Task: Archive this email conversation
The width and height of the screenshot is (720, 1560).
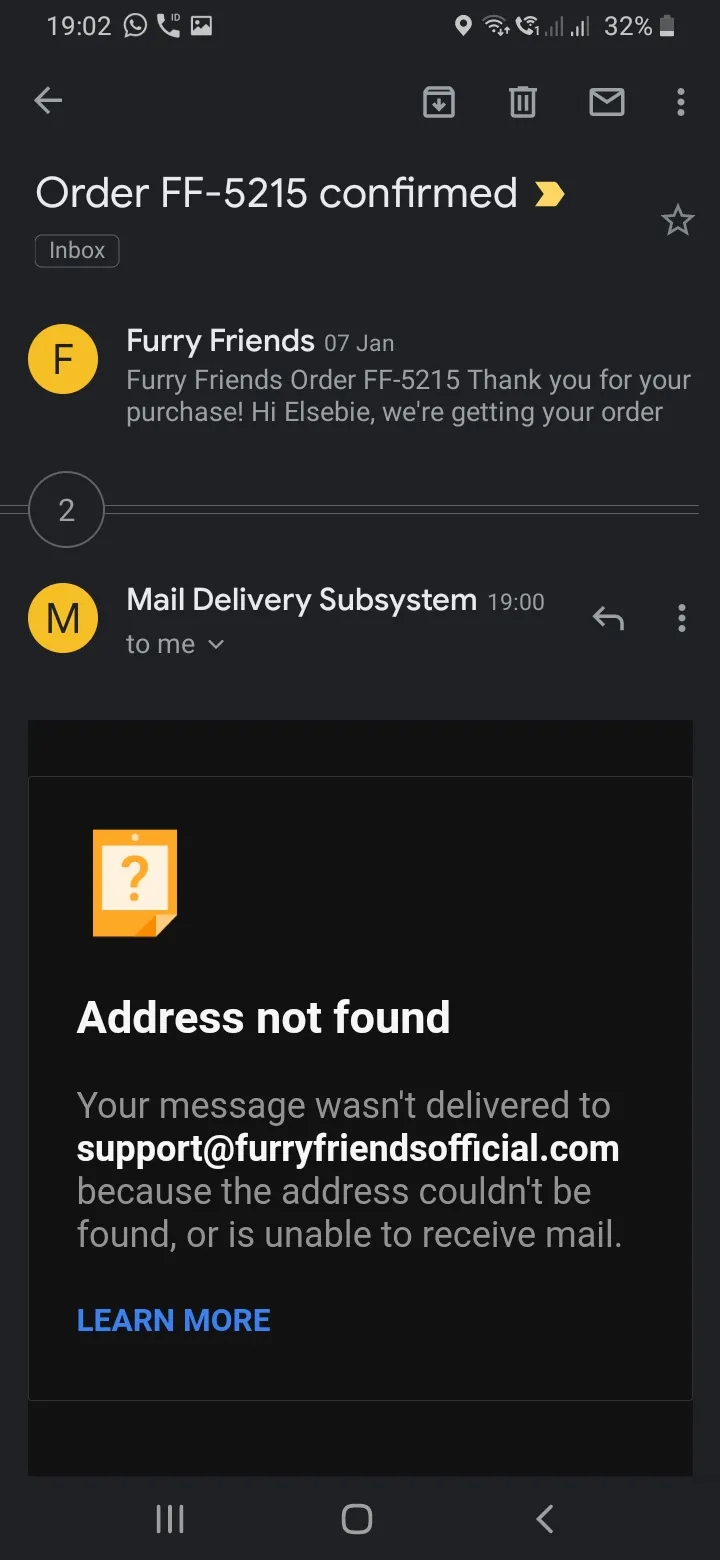Action: pos(439,101)
